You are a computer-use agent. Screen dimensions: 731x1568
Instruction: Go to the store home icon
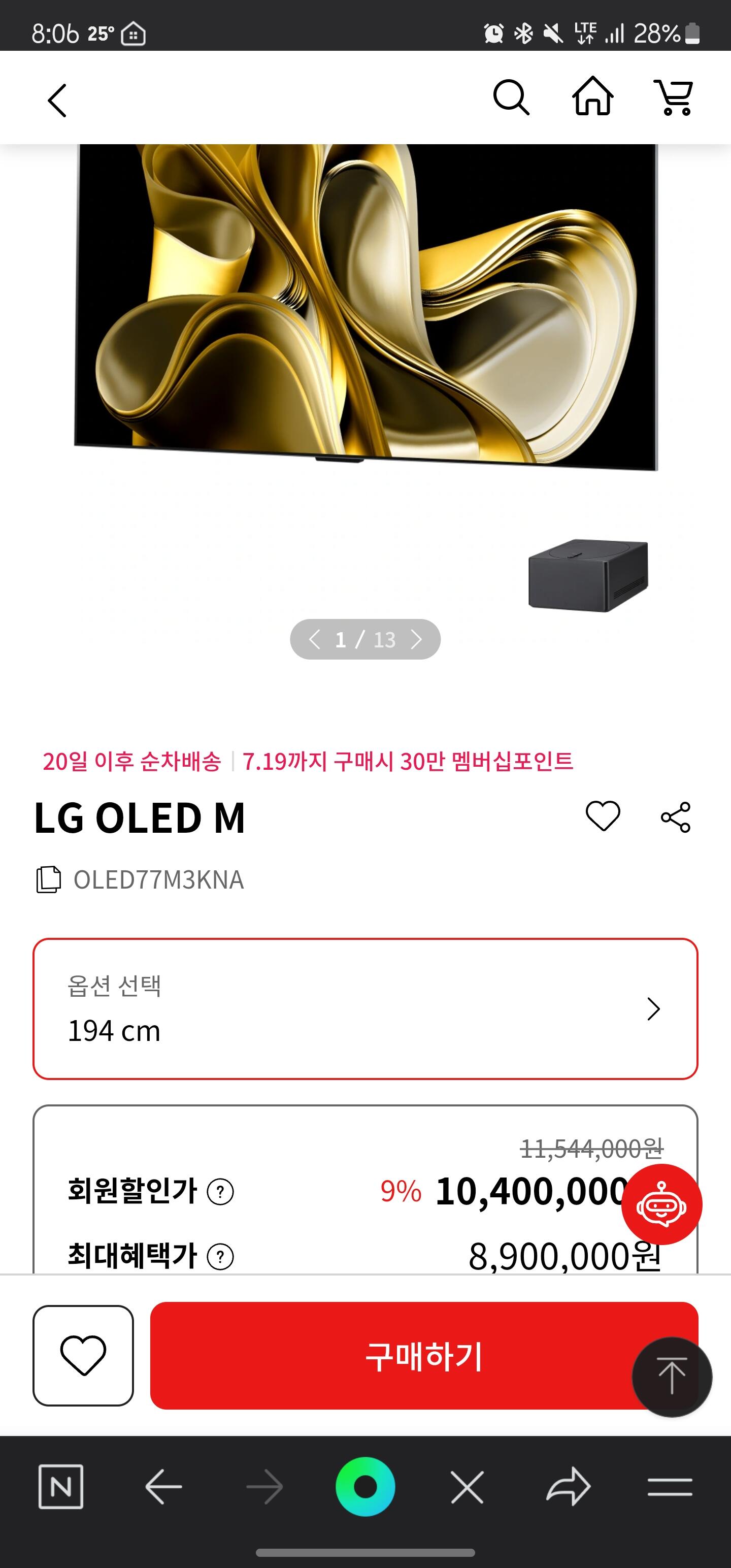click(x=592, y=97)
